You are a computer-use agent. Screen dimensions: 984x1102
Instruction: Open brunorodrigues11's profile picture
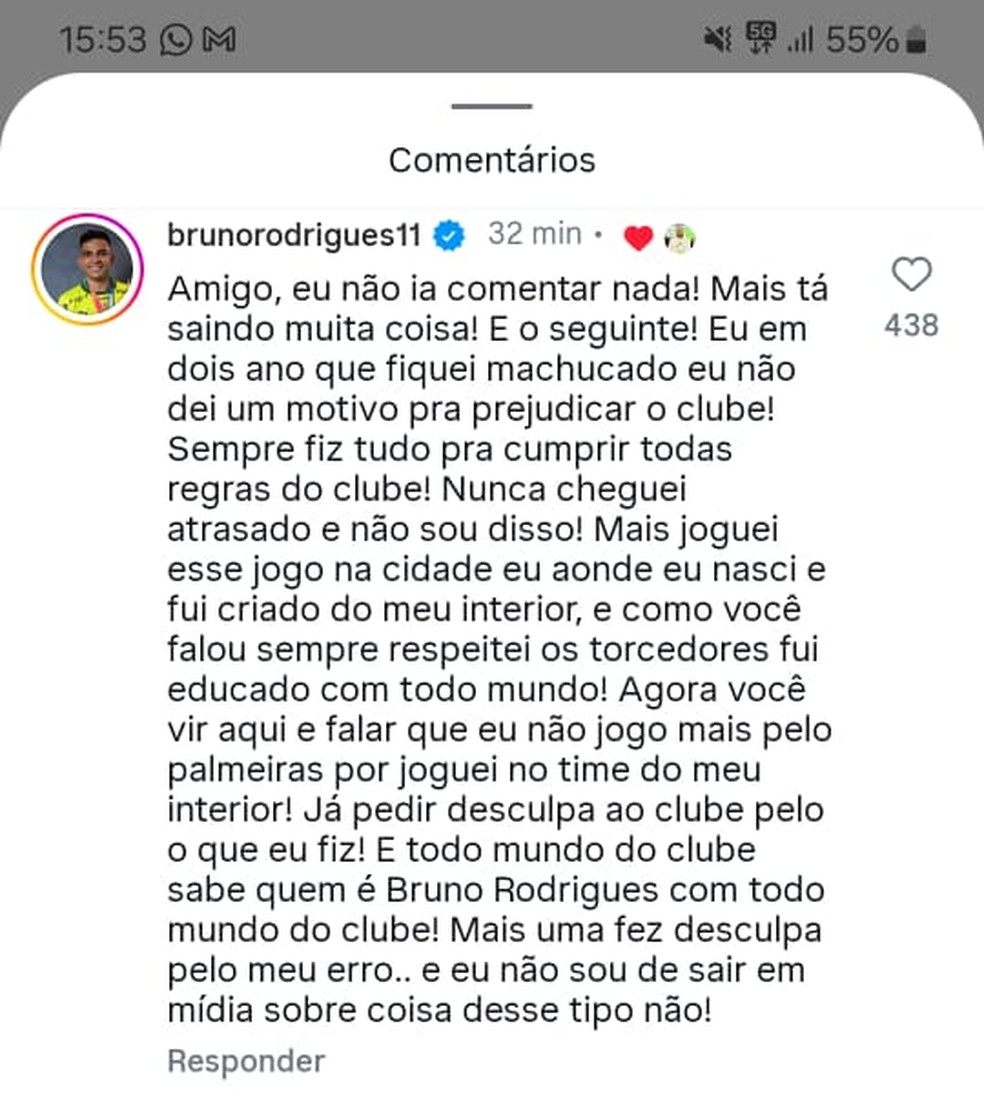click(x=88, y=269)
